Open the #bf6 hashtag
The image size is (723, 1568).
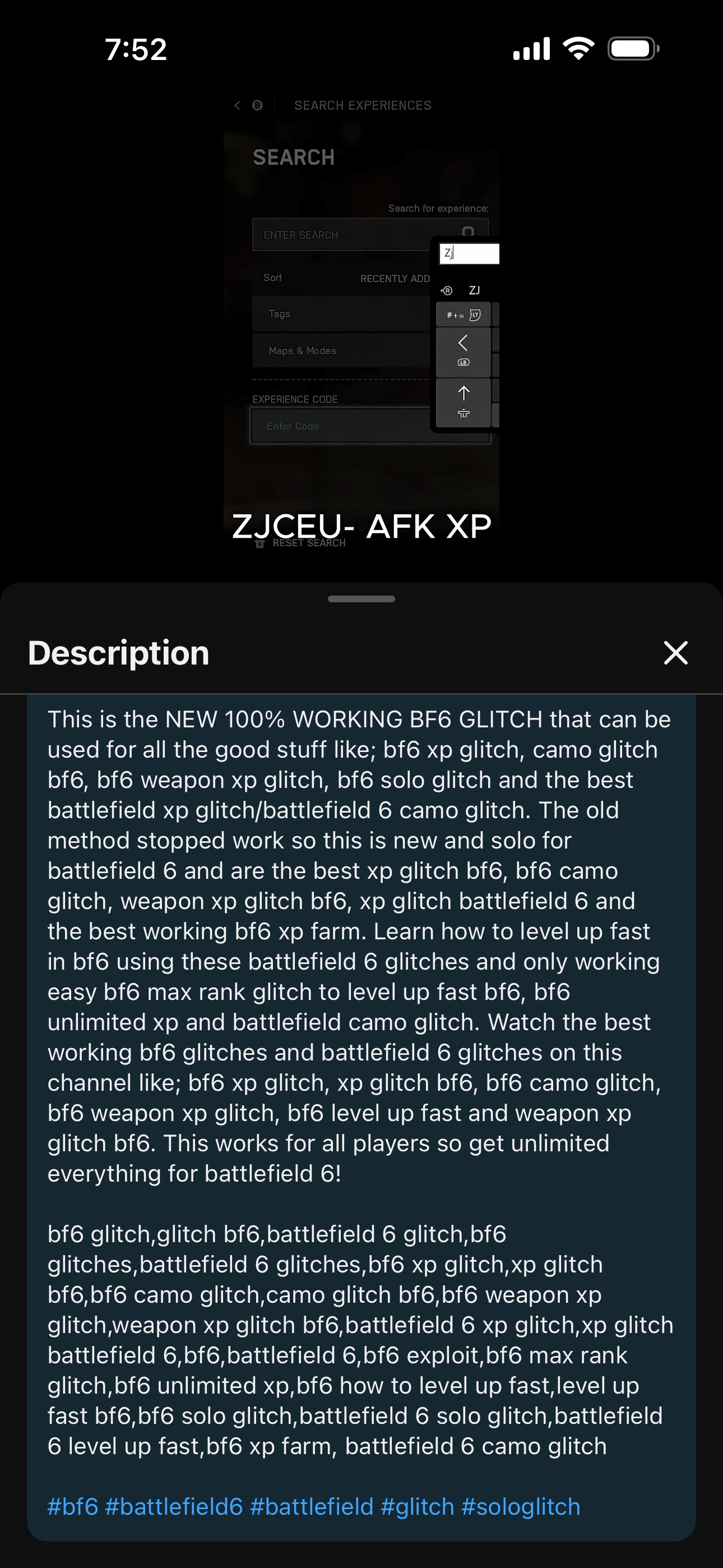click(72, 1506)
